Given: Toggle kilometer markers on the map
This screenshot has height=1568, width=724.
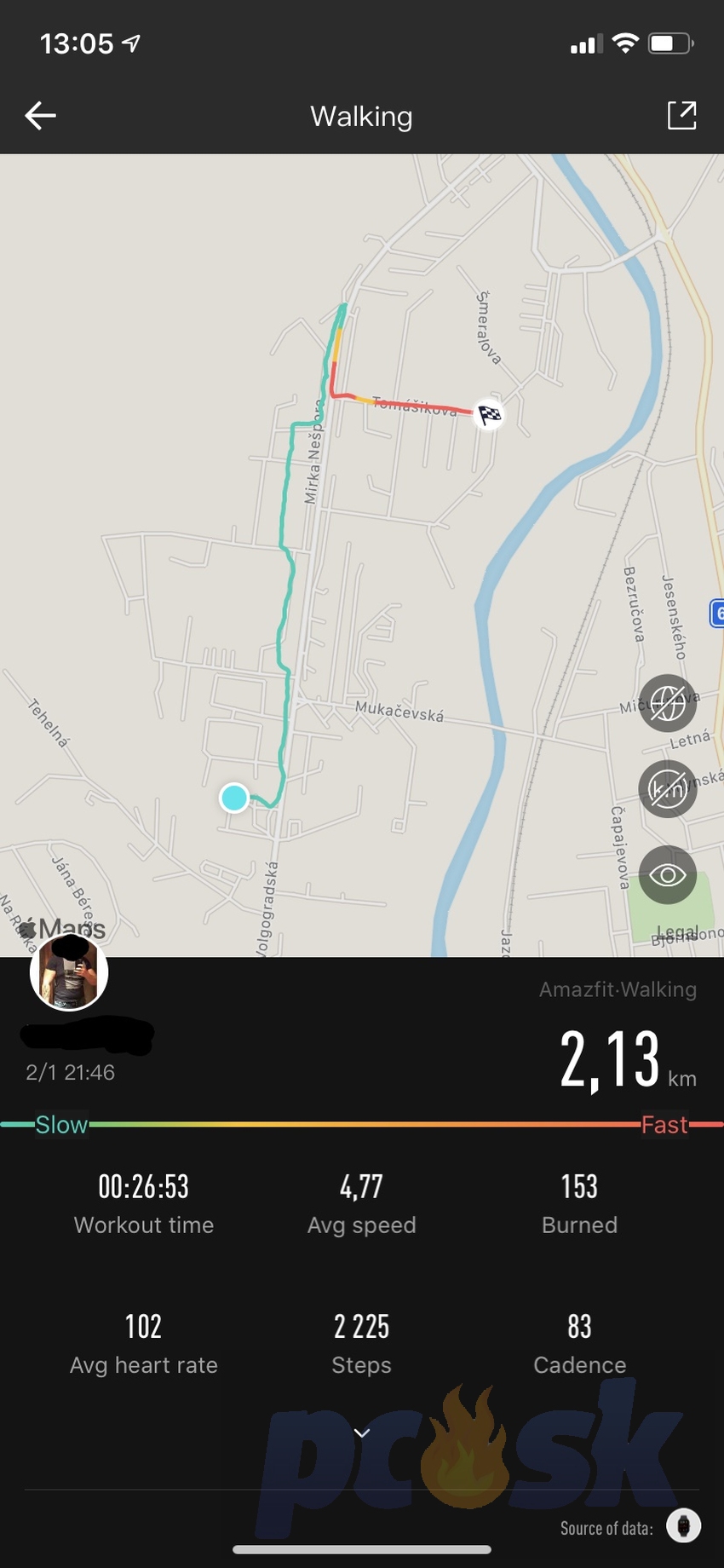Looking at the screenshot, I should (668, 790).
